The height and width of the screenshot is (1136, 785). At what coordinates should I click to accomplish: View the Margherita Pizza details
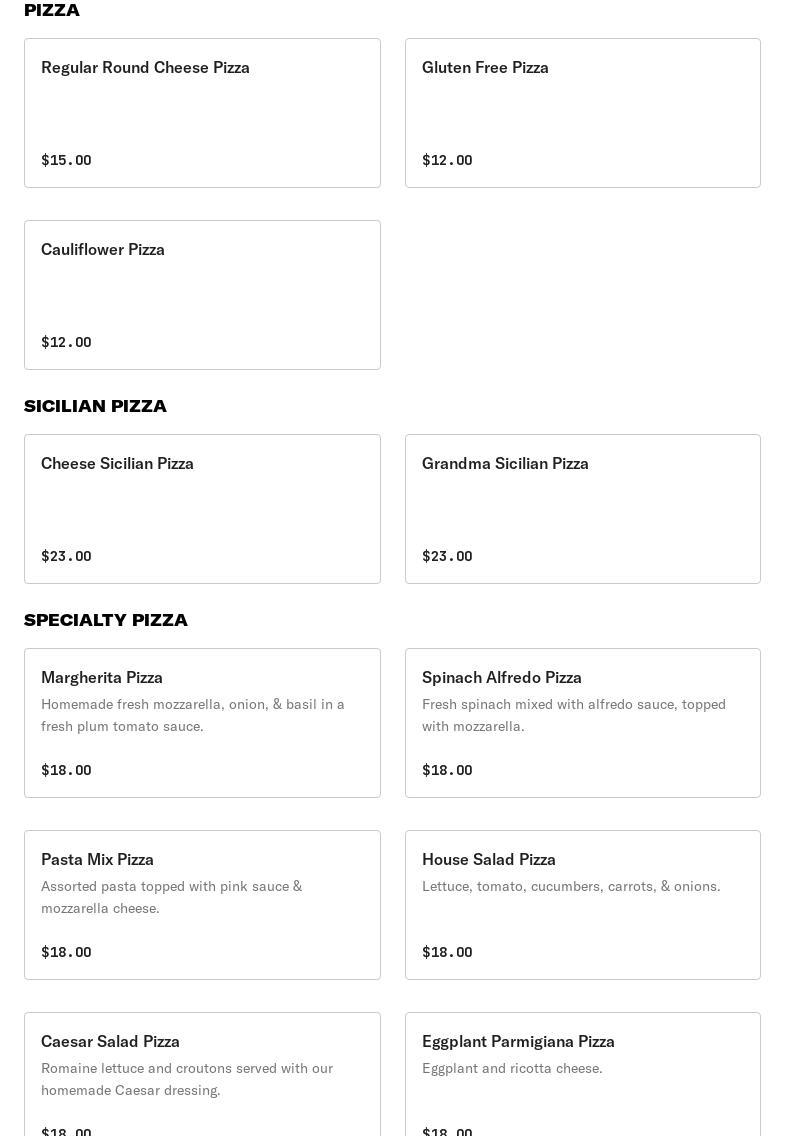202,723
